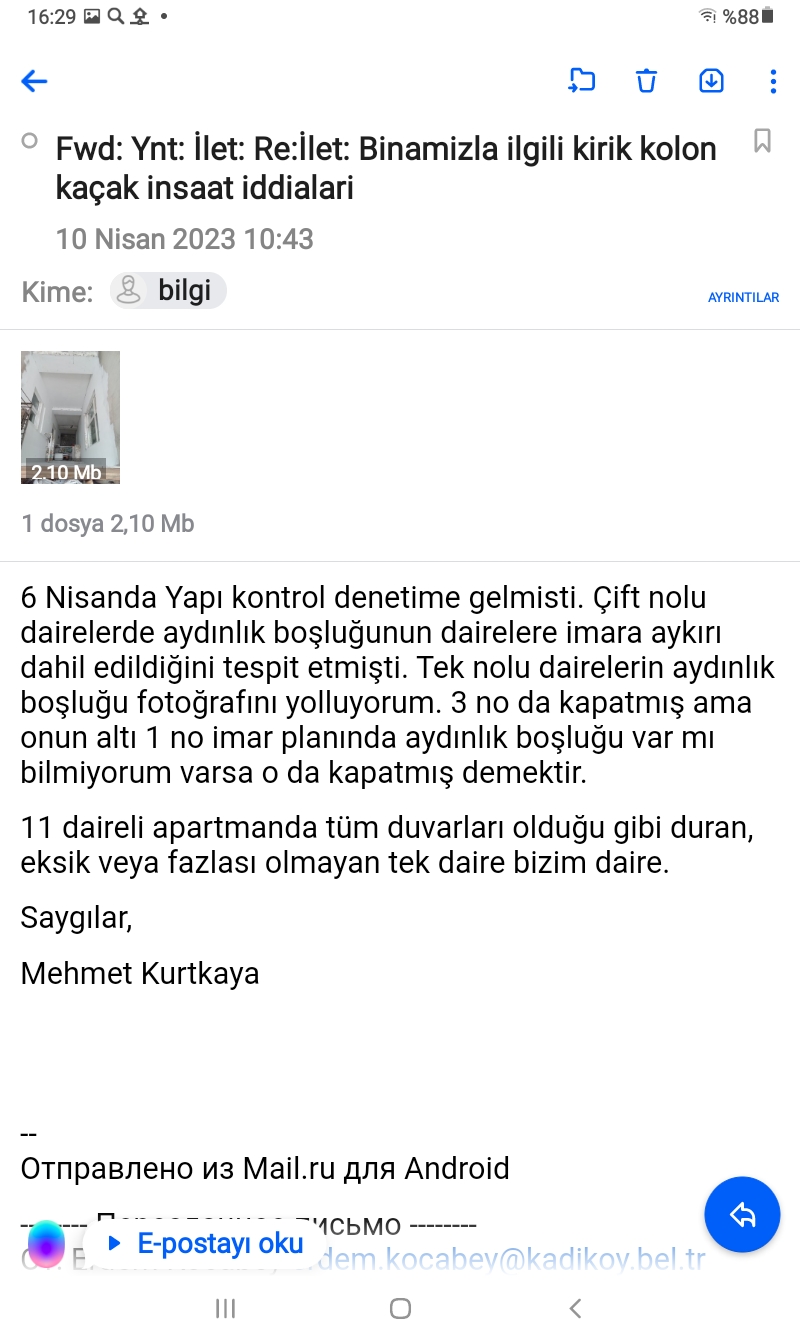
Task: Open the attachment image thumbnail
Action: tap(70, 417)
